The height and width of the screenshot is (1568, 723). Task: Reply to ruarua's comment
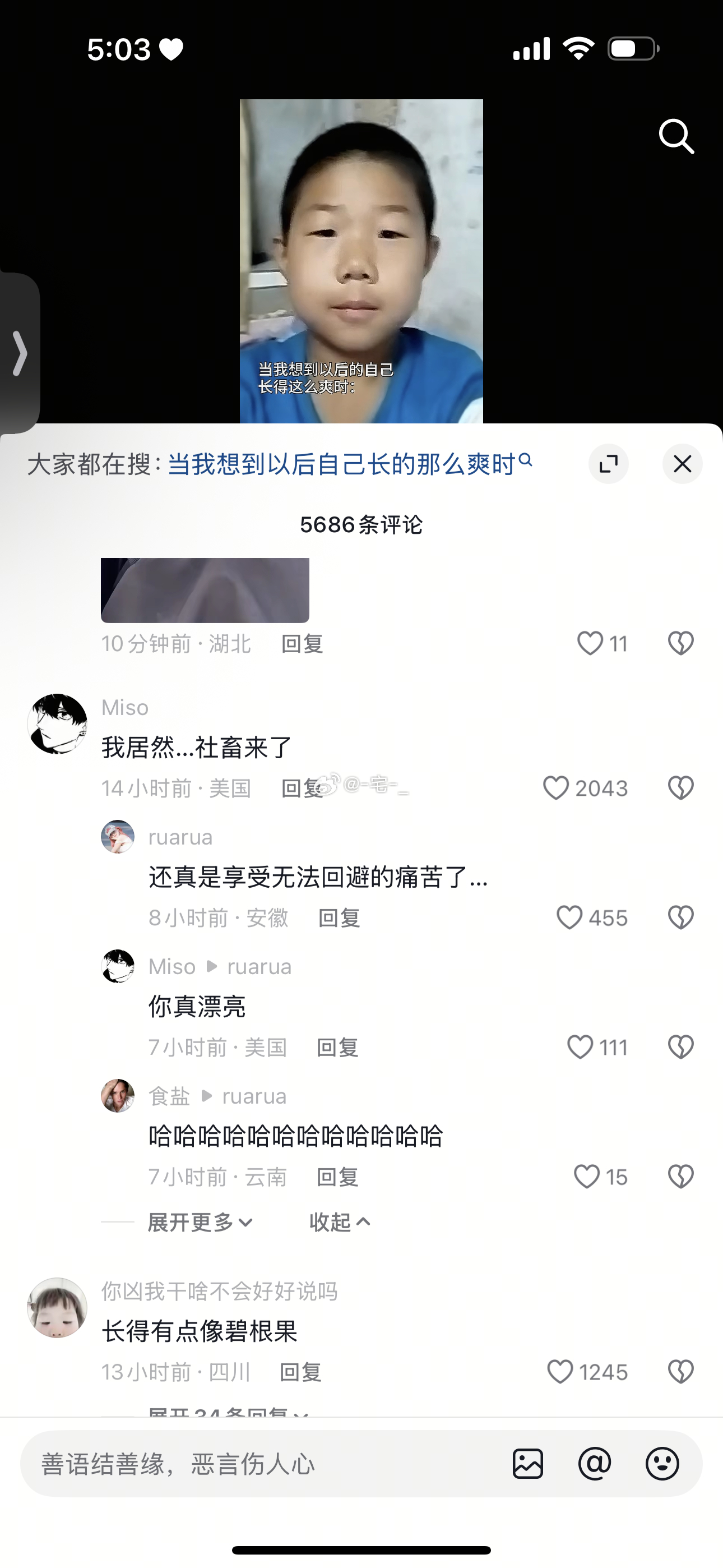click(339, 918)
